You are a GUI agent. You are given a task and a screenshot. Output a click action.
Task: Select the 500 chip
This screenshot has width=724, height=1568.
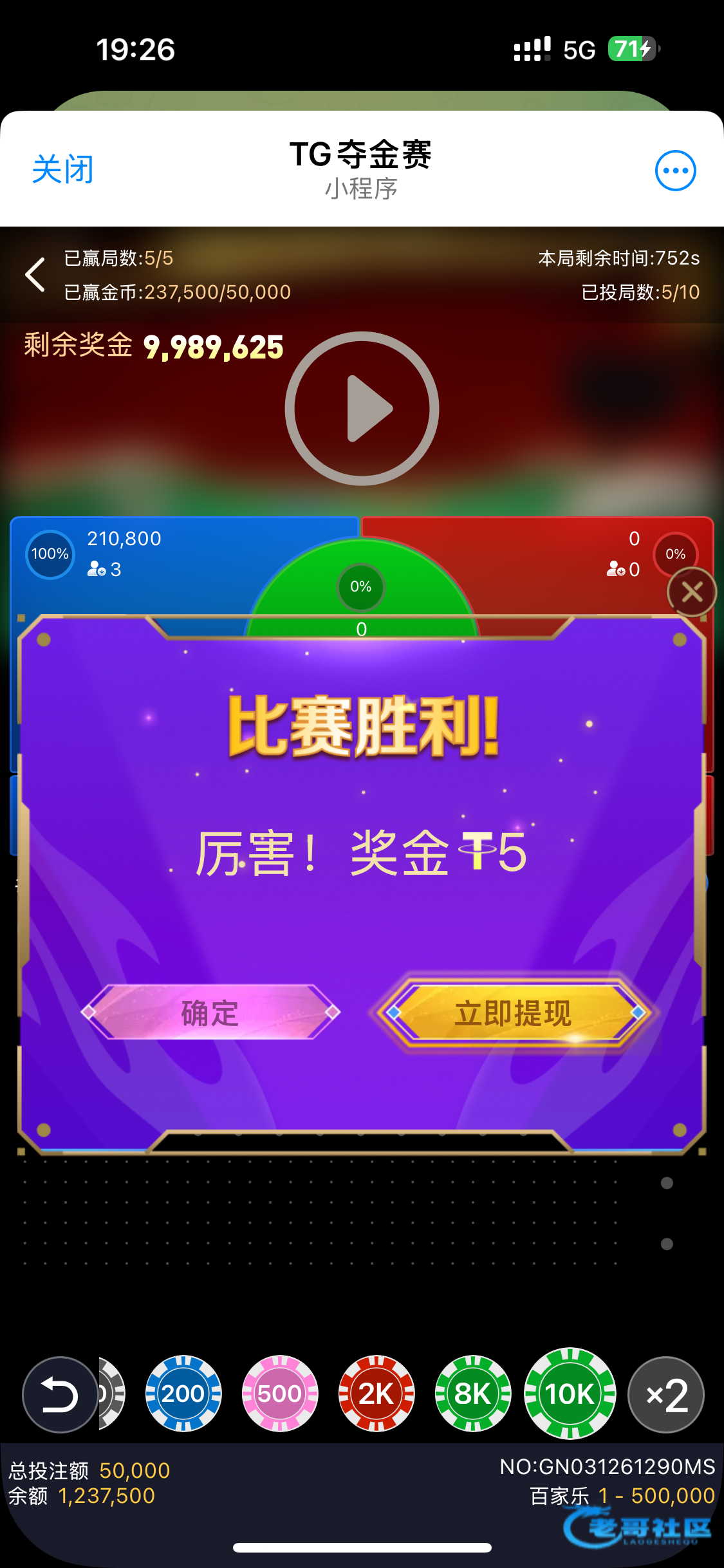point(280,1394)
